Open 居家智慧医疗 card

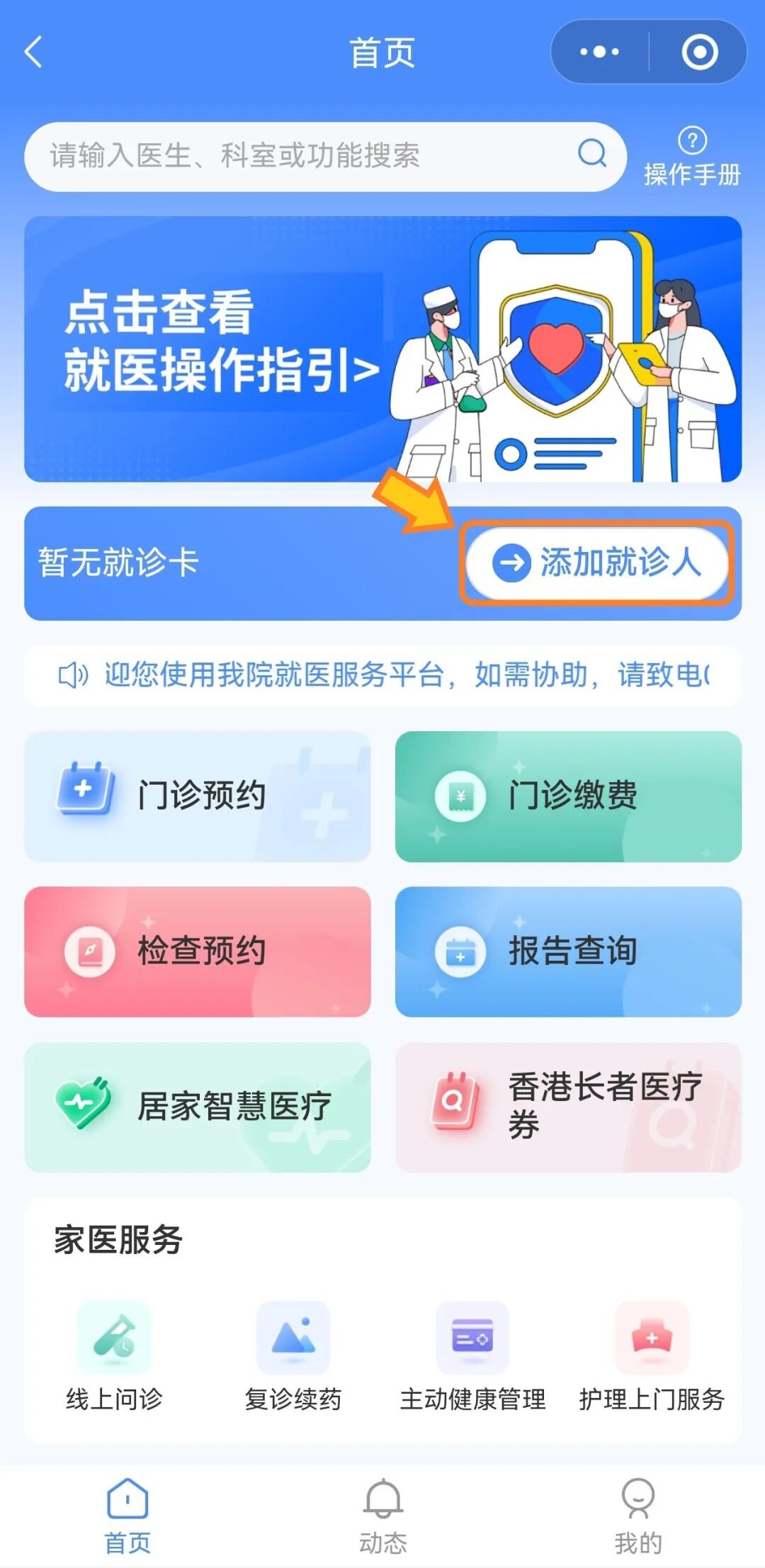[x=198, y=1106]
